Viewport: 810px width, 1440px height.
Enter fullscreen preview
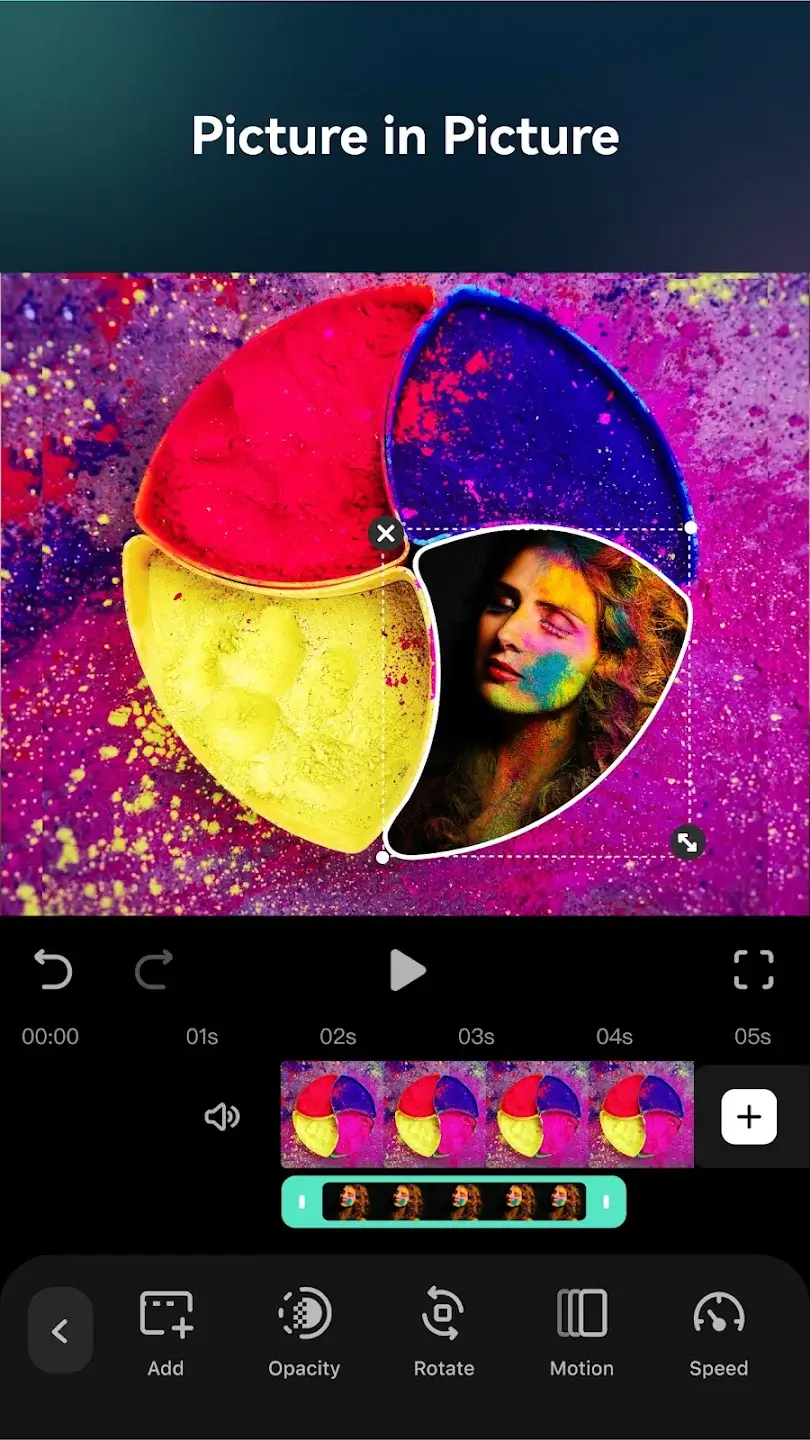click(x=753, y=969)
